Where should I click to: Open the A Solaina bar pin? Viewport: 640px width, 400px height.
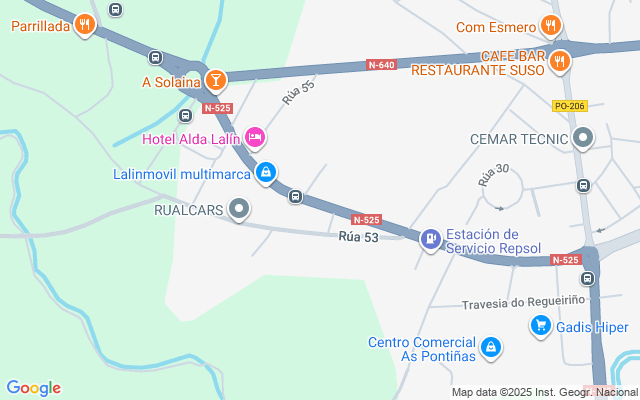[x=215, y=79]
